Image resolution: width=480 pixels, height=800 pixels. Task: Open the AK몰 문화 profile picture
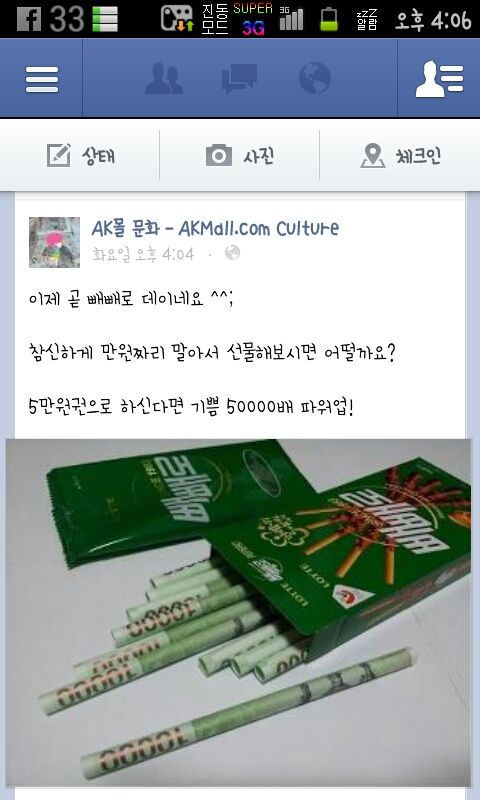pos(55,242)
